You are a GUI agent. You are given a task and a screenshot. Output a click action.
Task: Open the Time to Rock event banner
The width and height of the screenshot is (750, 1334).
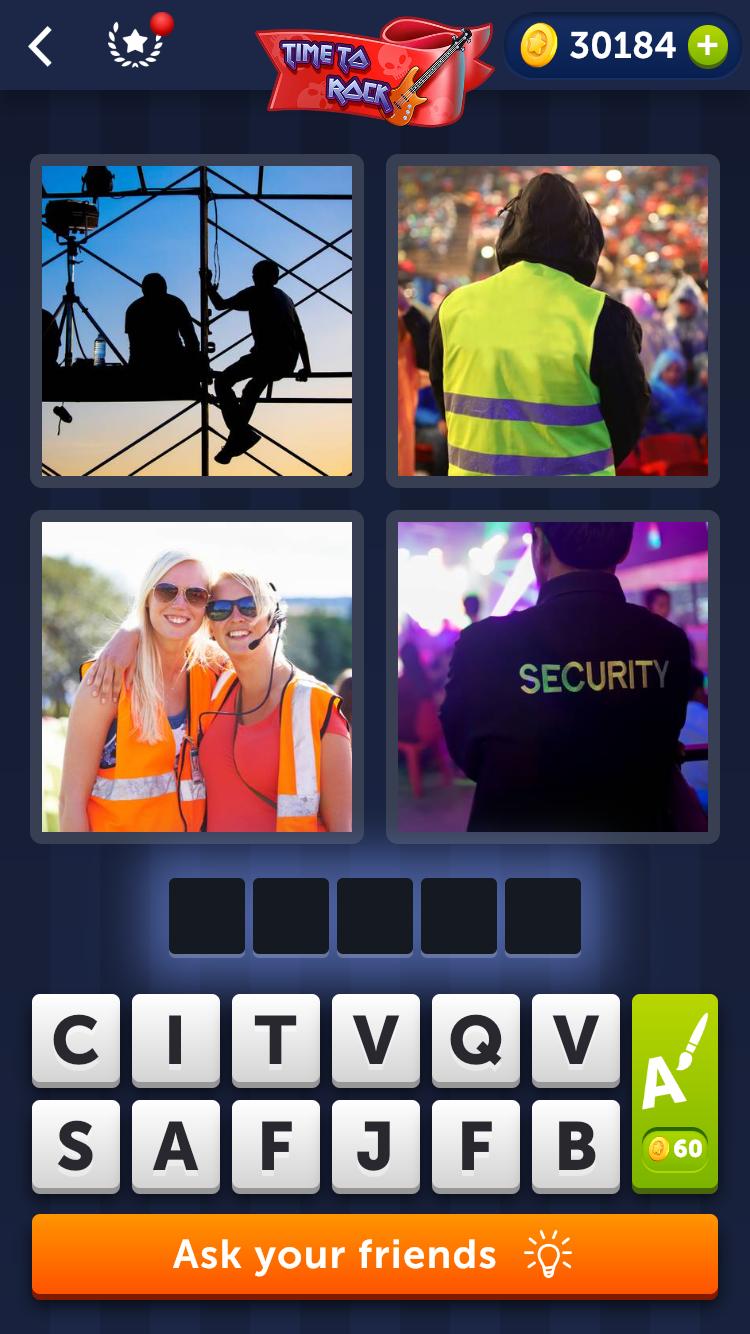coord(373,72)
